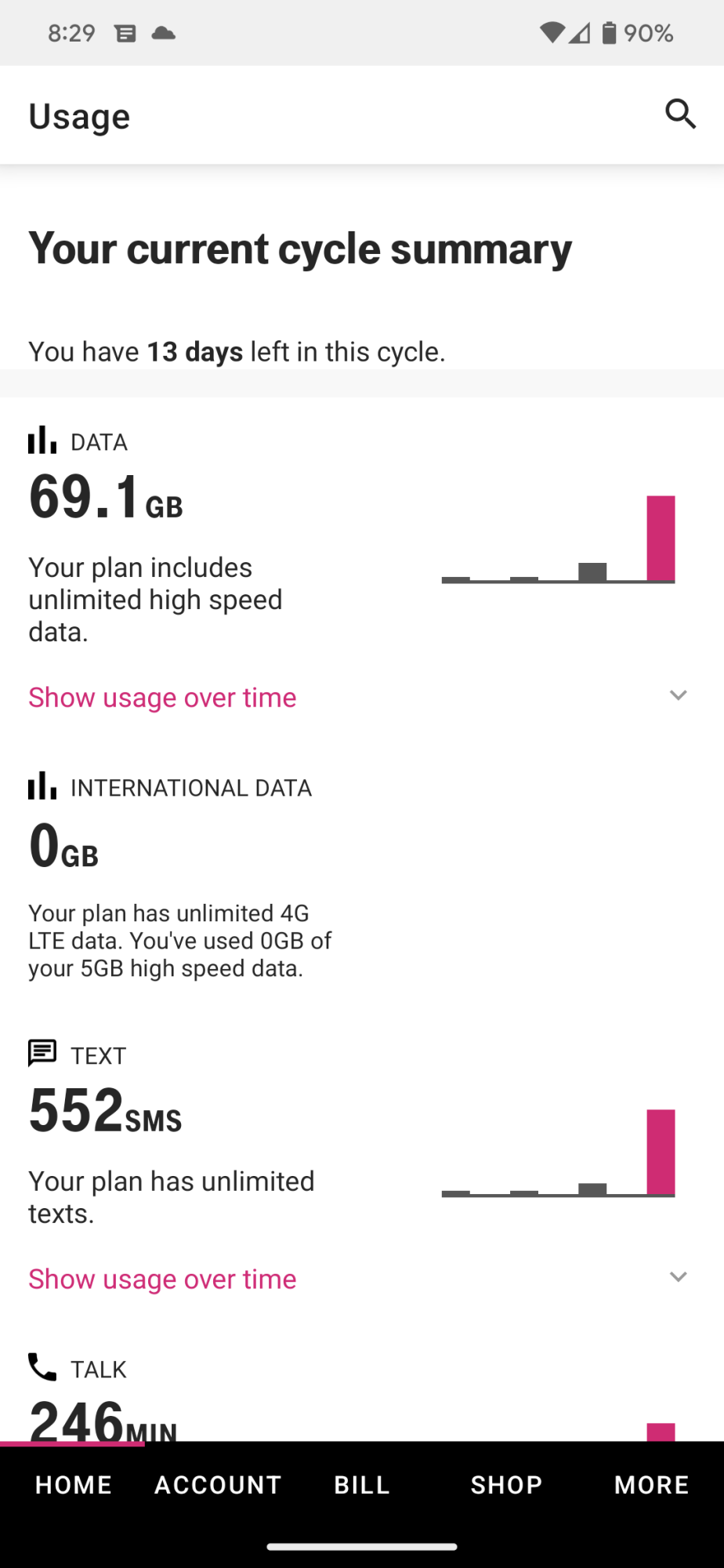This screenshot has height=1568, width=724.
Task: Go to the Account tab
Action: [218, 1484]
